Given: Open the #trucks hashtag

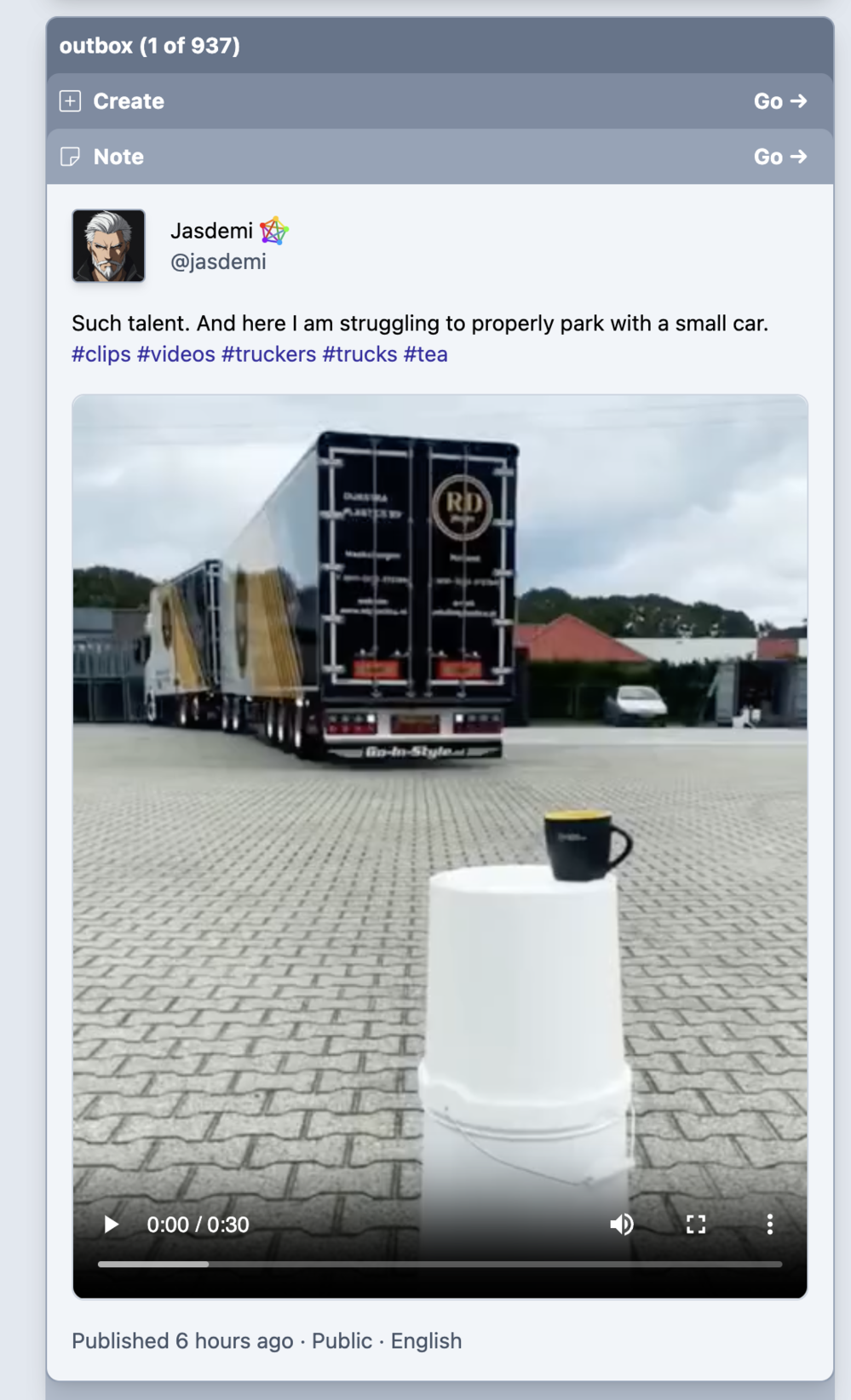Looking at the screenshot, I should pos(359,354).
